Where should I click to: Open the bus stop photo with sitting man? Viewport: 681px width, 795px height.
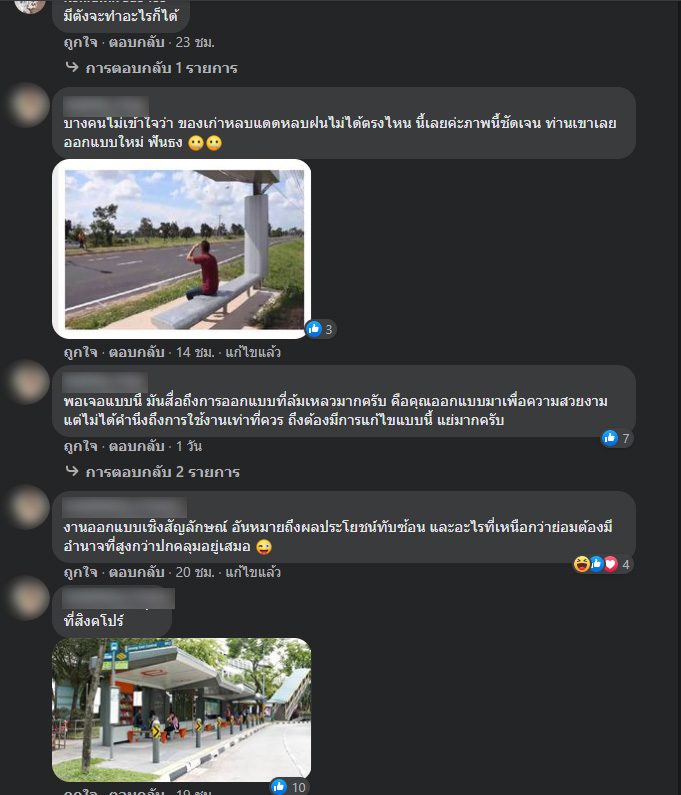(x=182, y=249)
